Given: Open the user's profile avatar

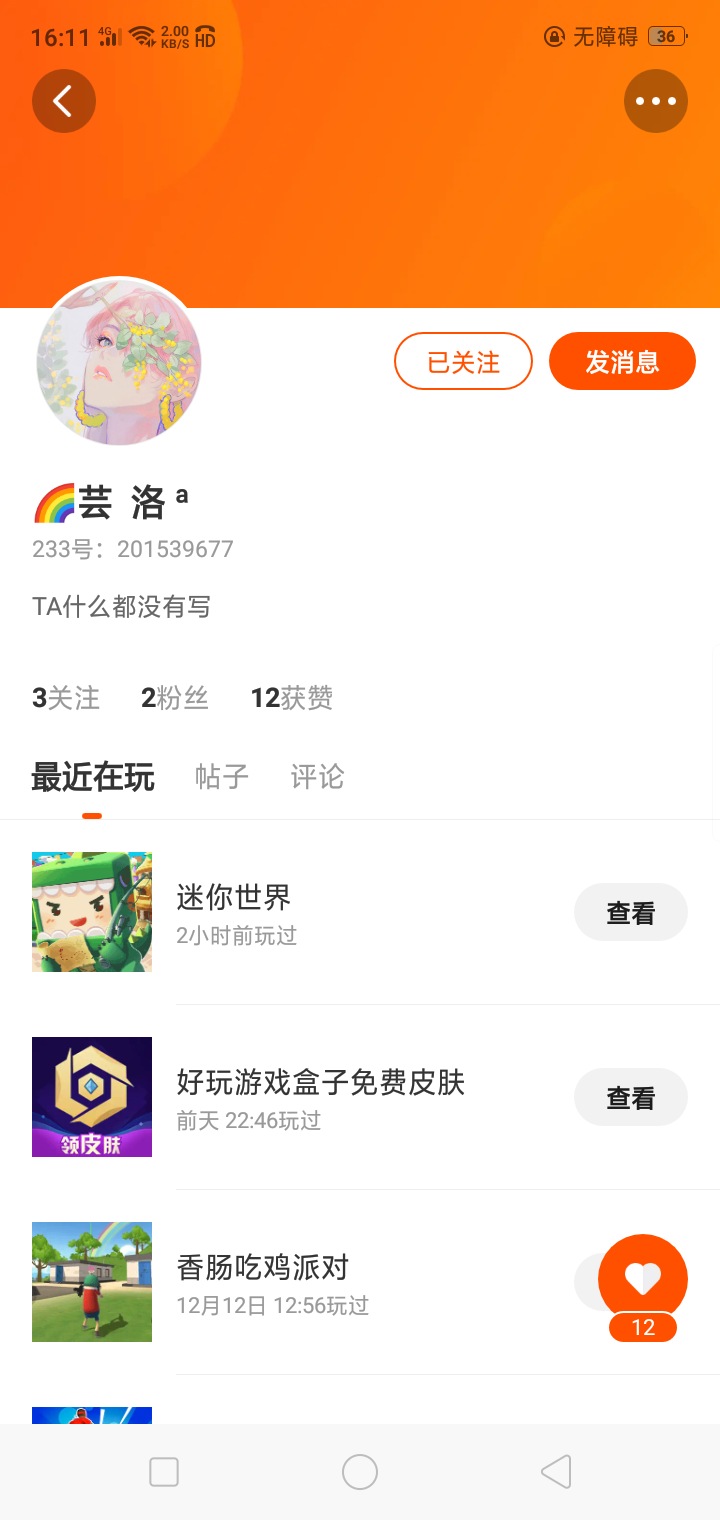Looking at the screenshot, I should click(x=119, y=362).
